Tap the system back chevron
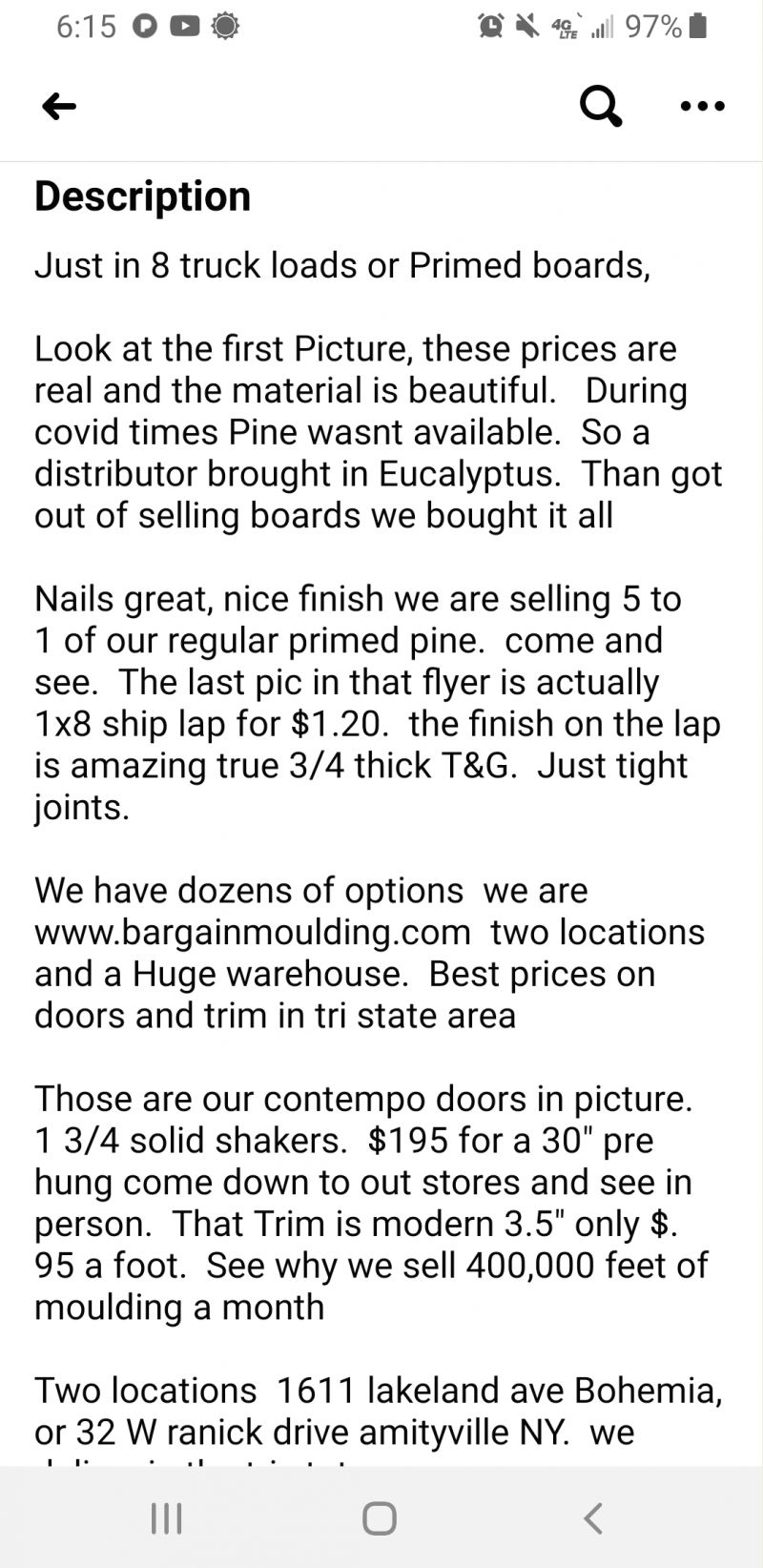The height and width of the screenshot is (1568, 763). tap(593, 1517)
